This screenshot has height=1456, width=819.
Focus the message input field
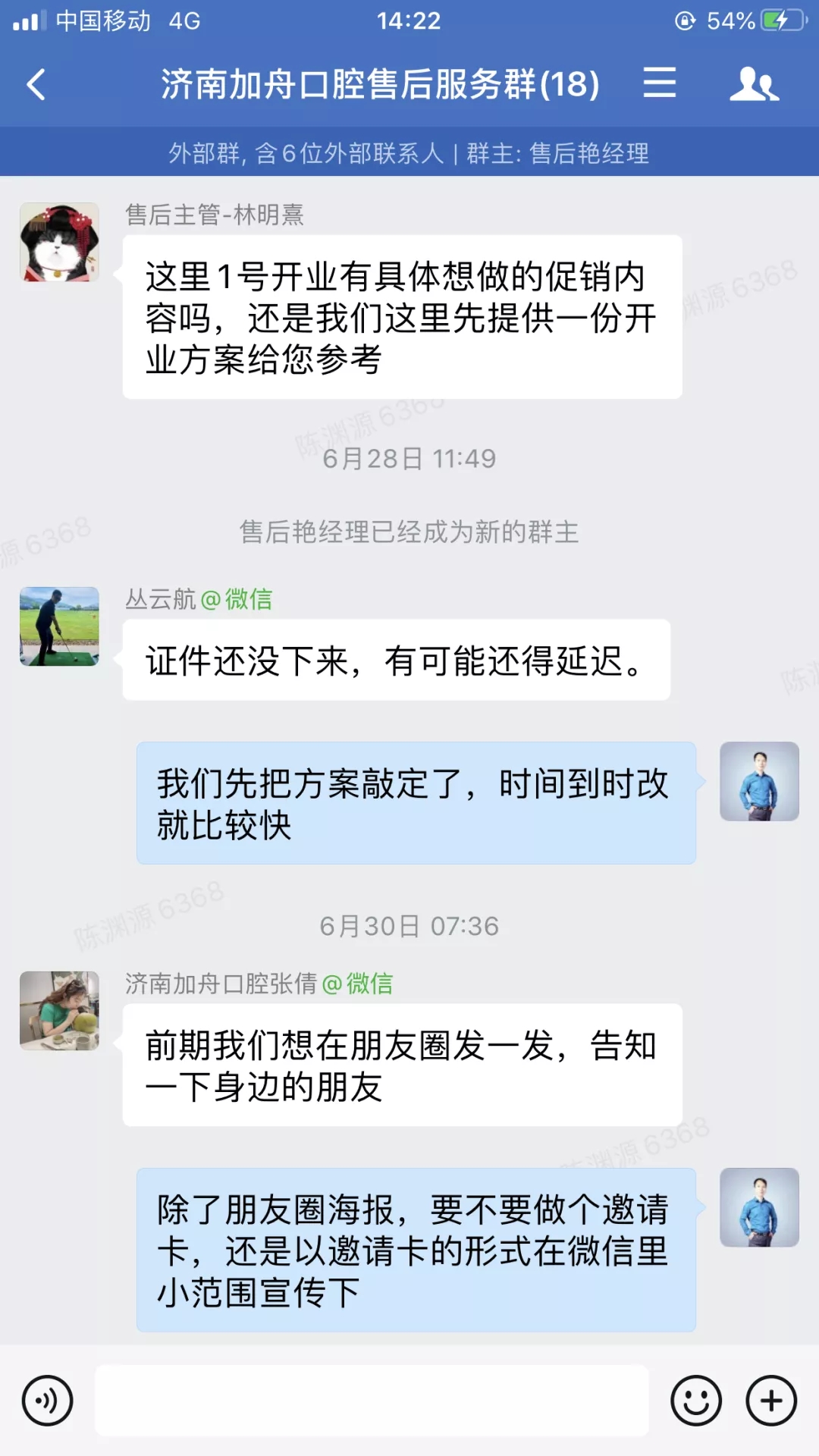tap(372, 1401)
